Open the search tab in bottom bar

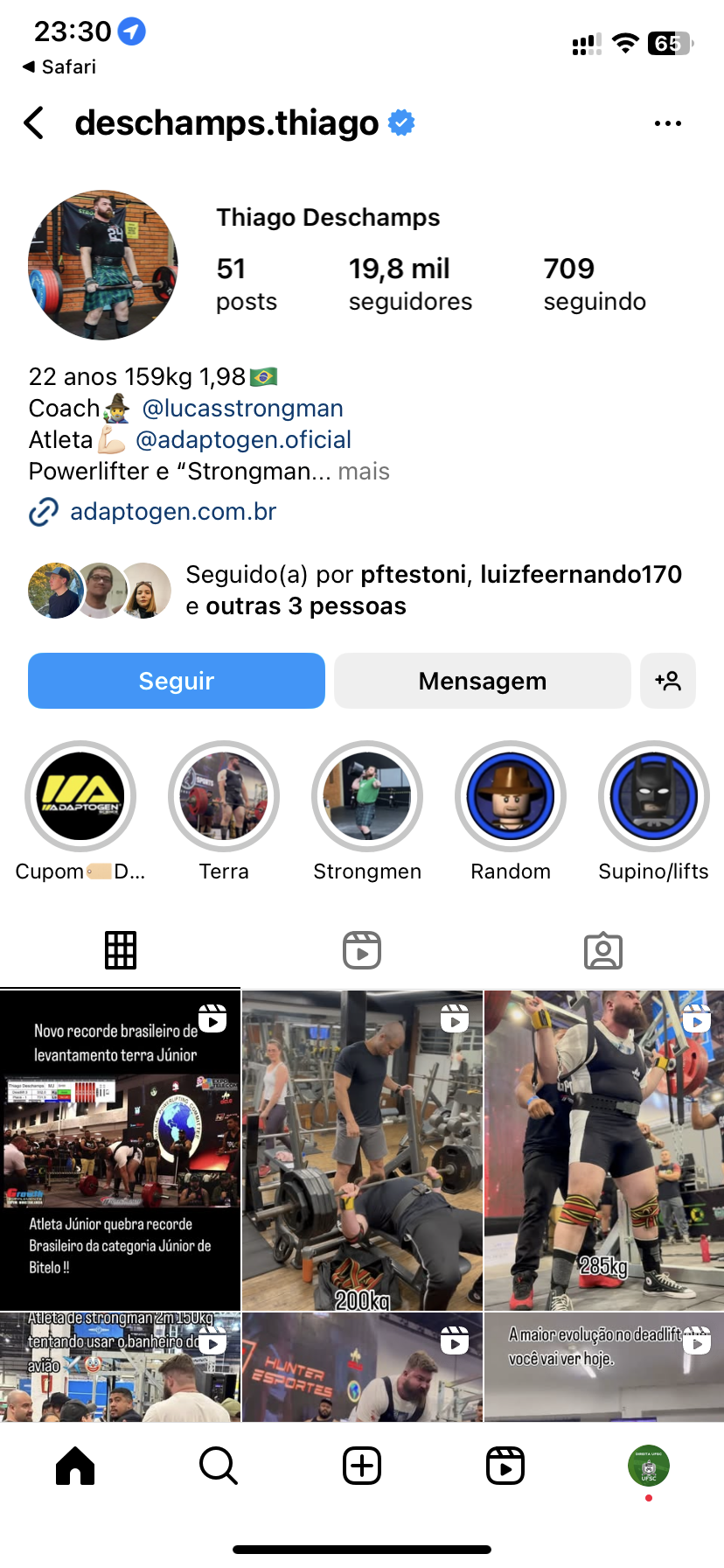[219, 1465]
